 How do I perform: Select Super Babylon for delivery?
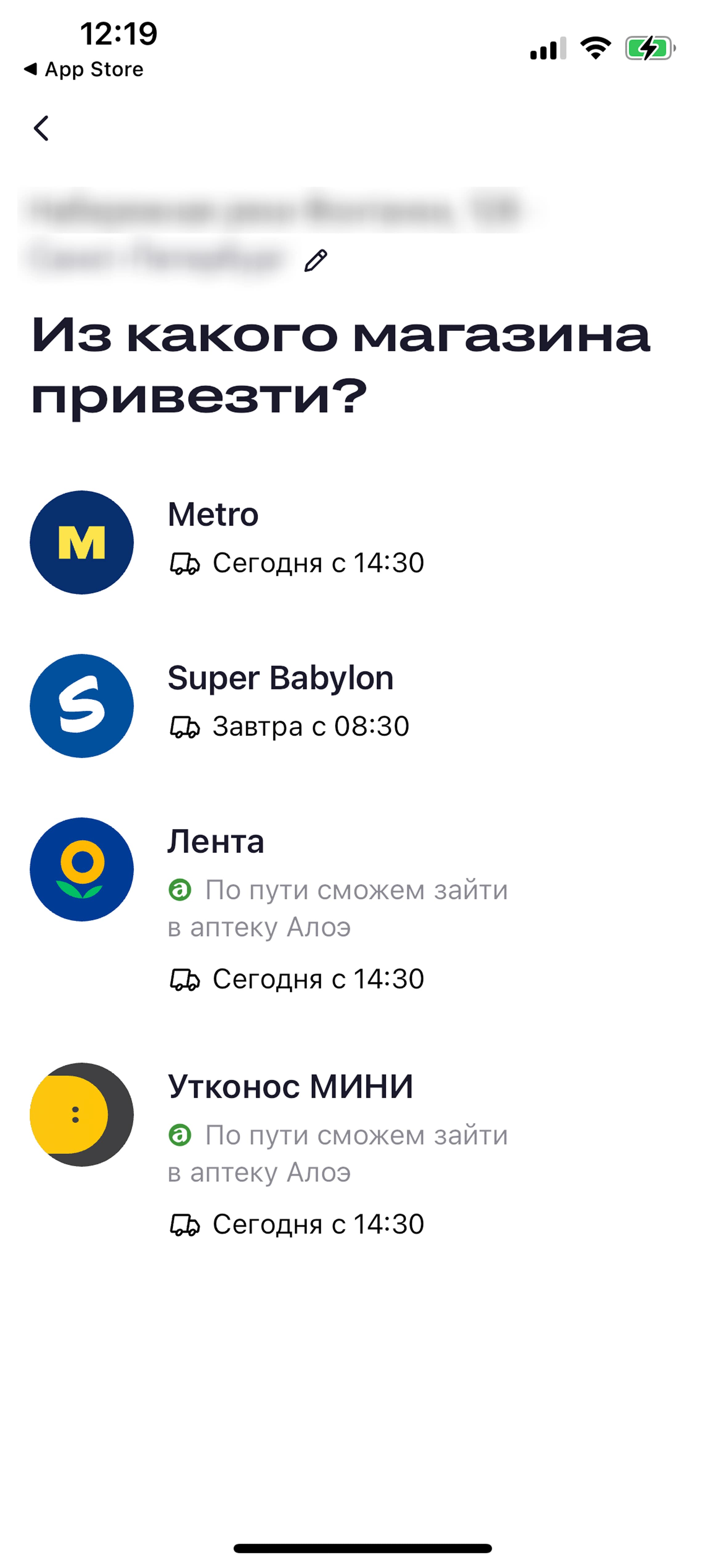point(362,705)
